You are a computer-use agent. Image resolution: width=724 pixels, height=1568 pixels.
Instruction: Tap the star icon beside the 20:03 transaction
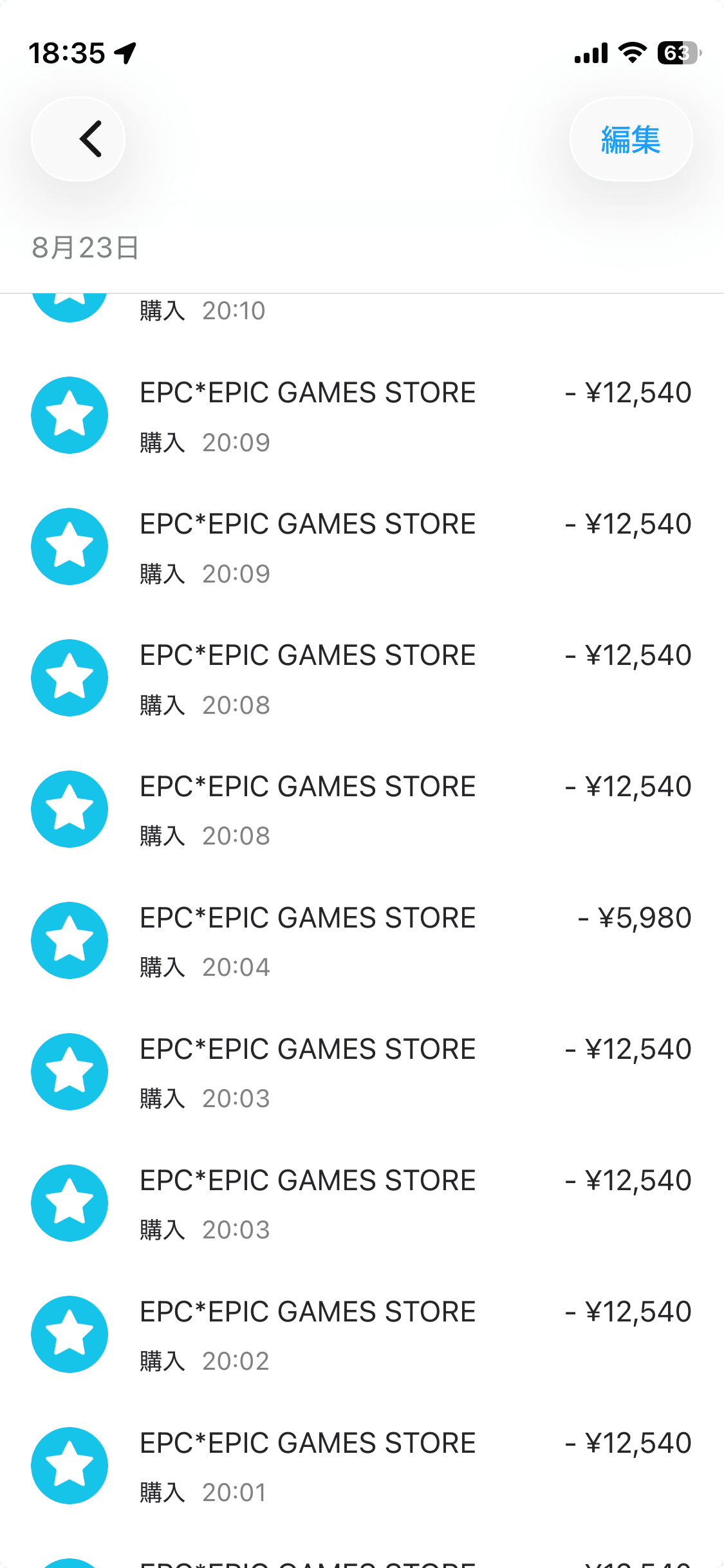coord(70,1072)
